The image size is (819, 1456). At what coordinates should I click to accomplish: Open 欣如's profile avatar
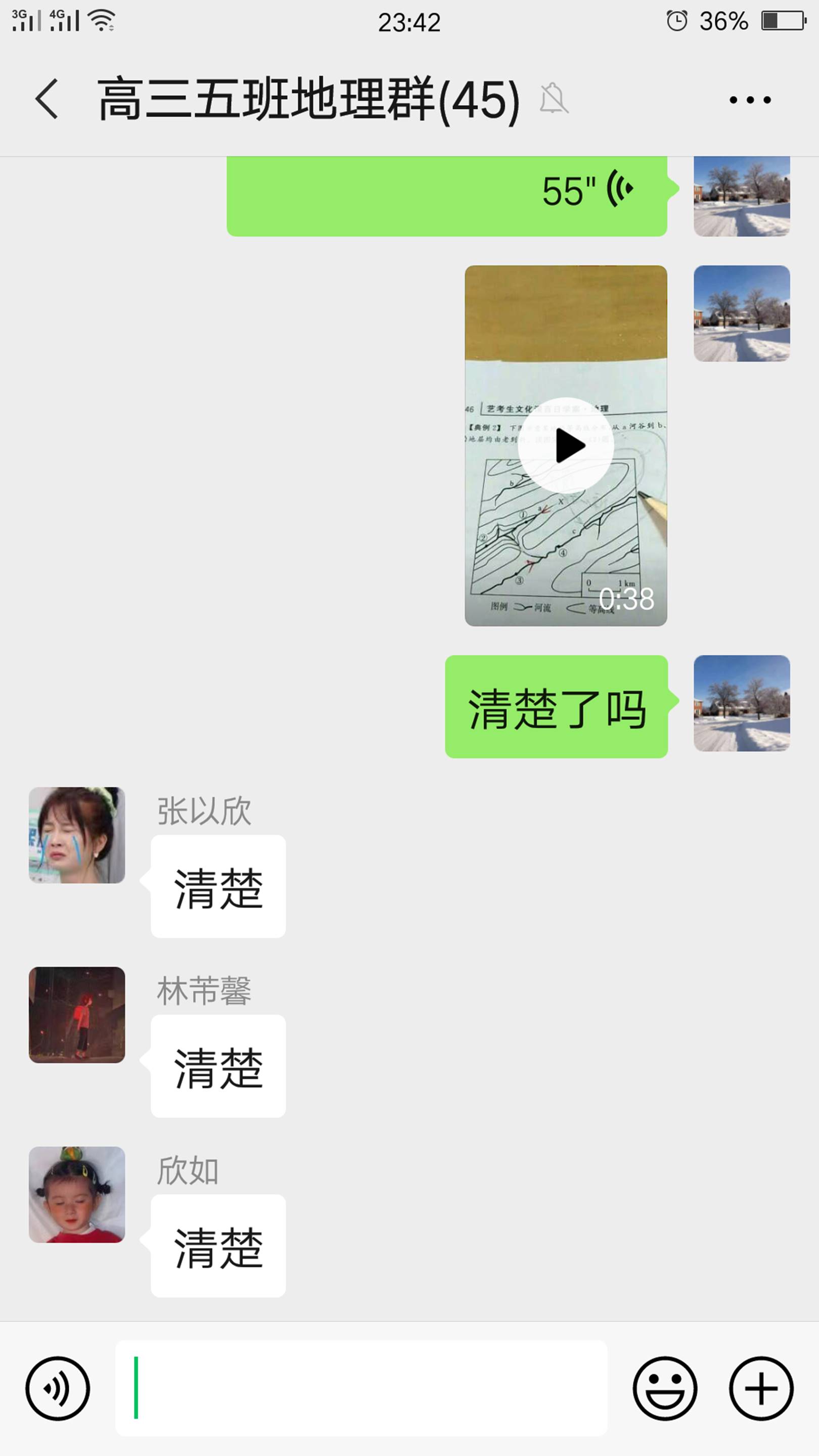point(77,1194)
